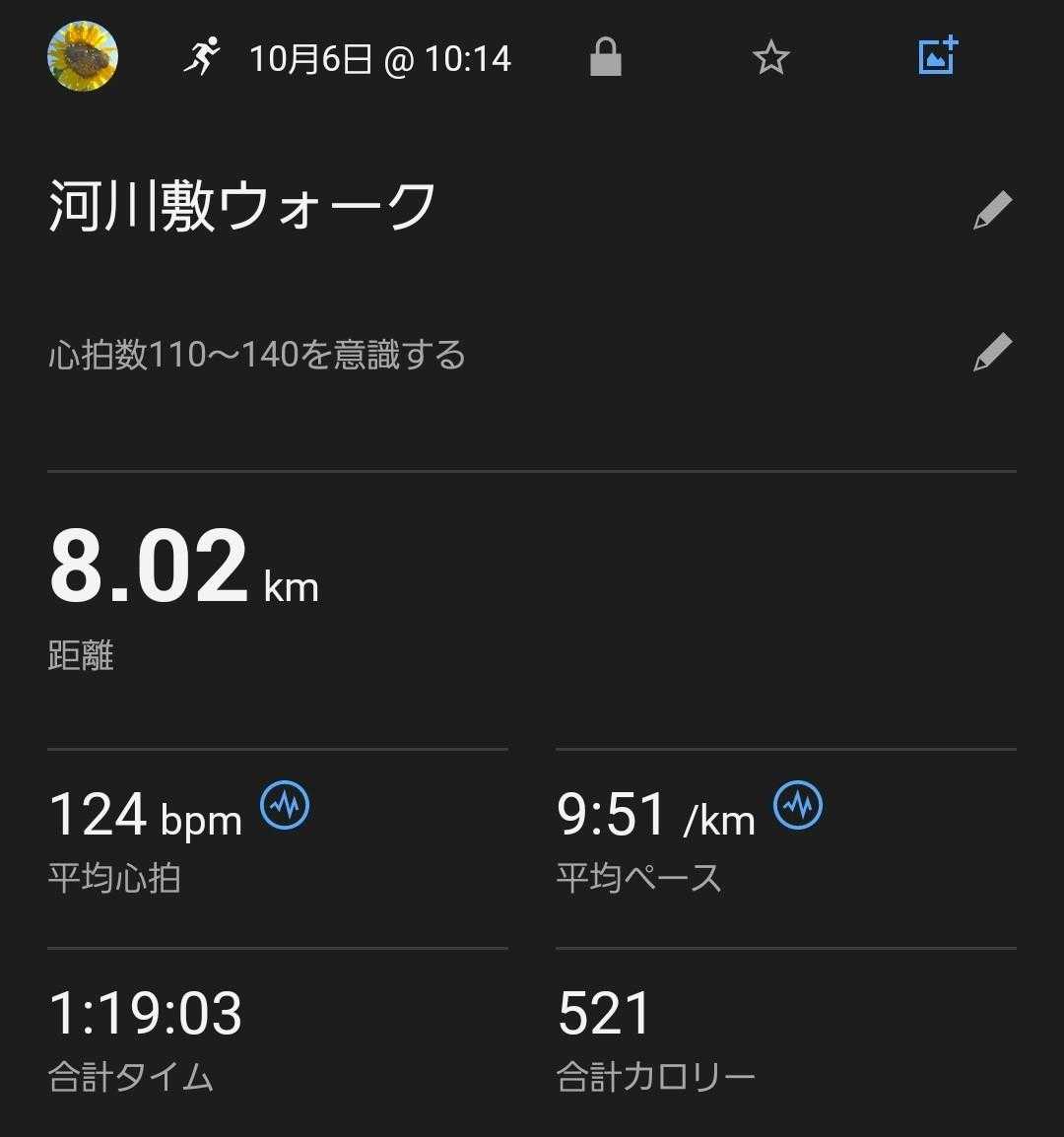
Task: Edit the activity name 河川敷ウォーク
Action: coord(991,210)
